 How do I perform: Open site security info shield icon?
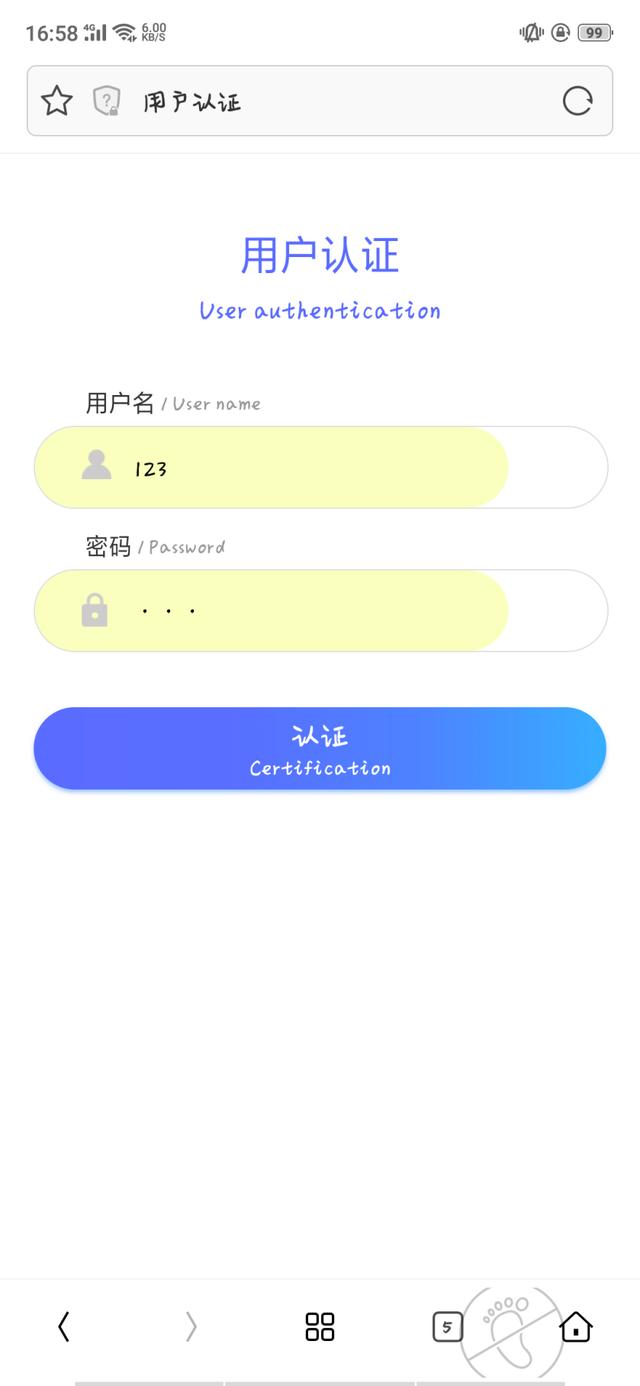tap(107, 100)
